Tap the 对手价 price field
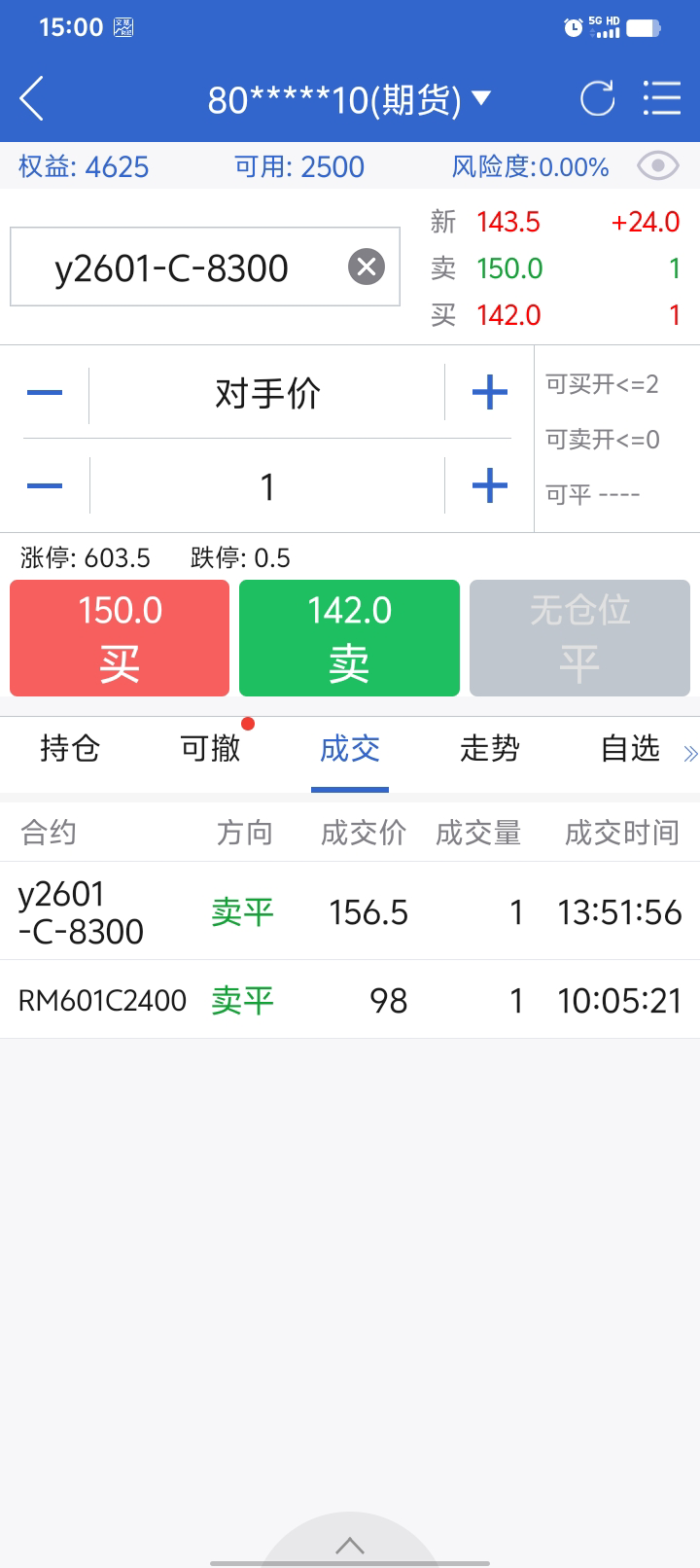This screenshot has height=1568, width=700. pos(267,394)
